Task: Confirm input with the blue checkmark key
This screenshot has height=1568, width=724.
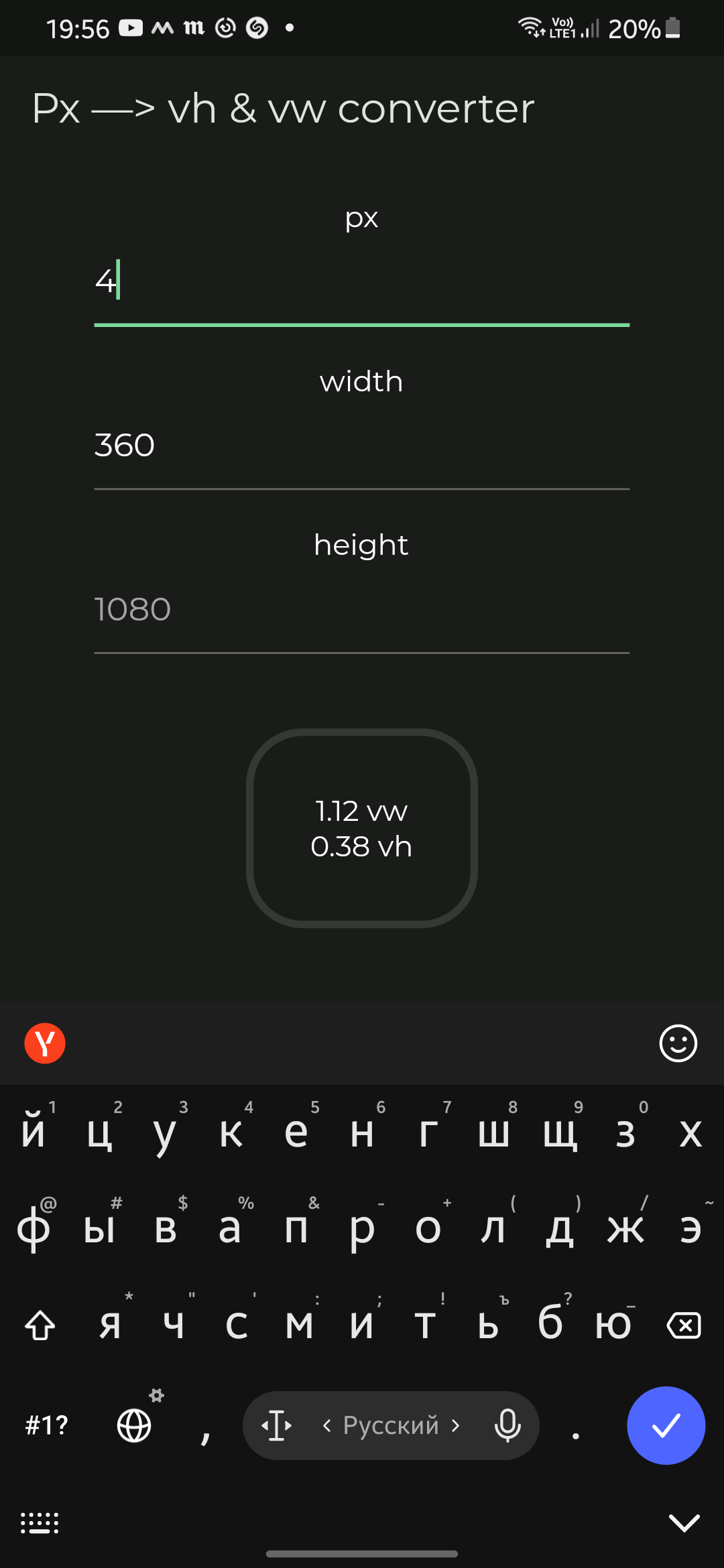Action: [666, 1425]
